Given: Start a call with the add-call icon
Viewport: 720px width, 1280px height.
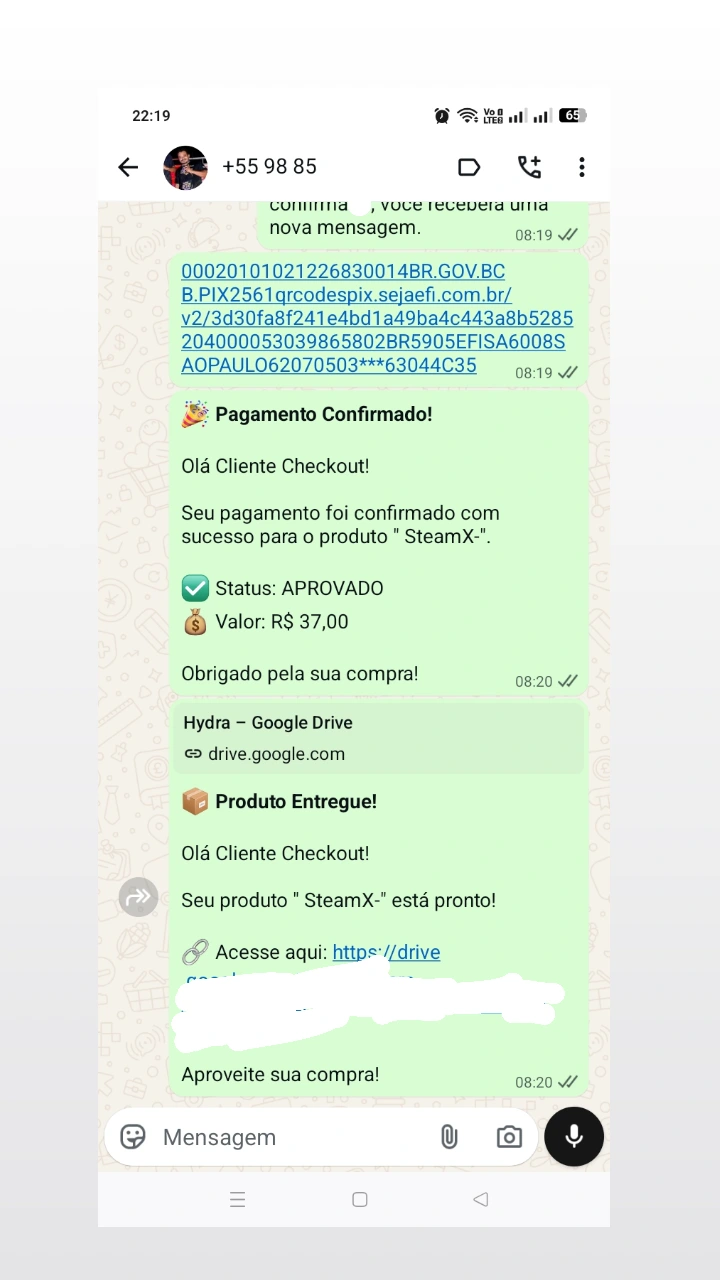Looking at the screenshot, I should [529, 167].
